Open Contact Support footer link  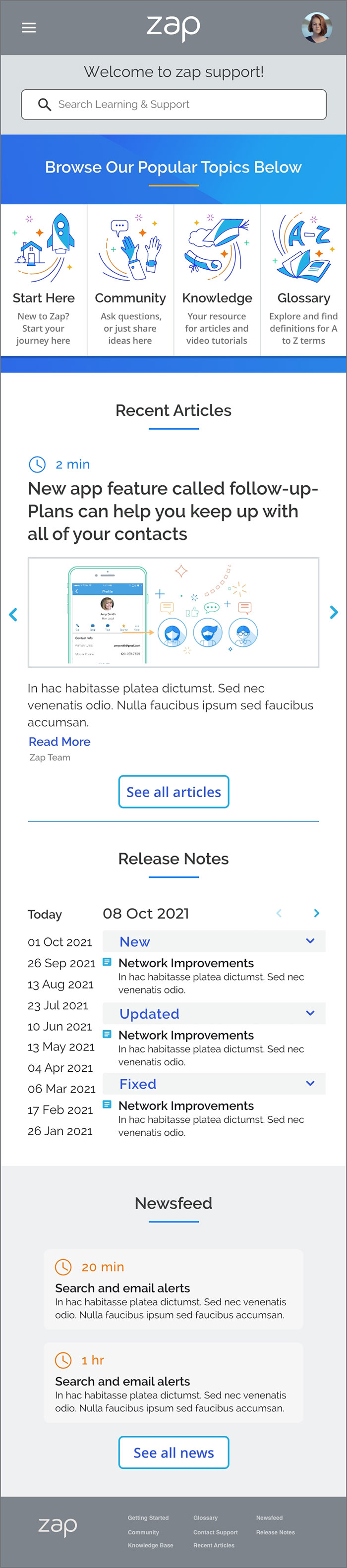click(x=216, y=1532)
